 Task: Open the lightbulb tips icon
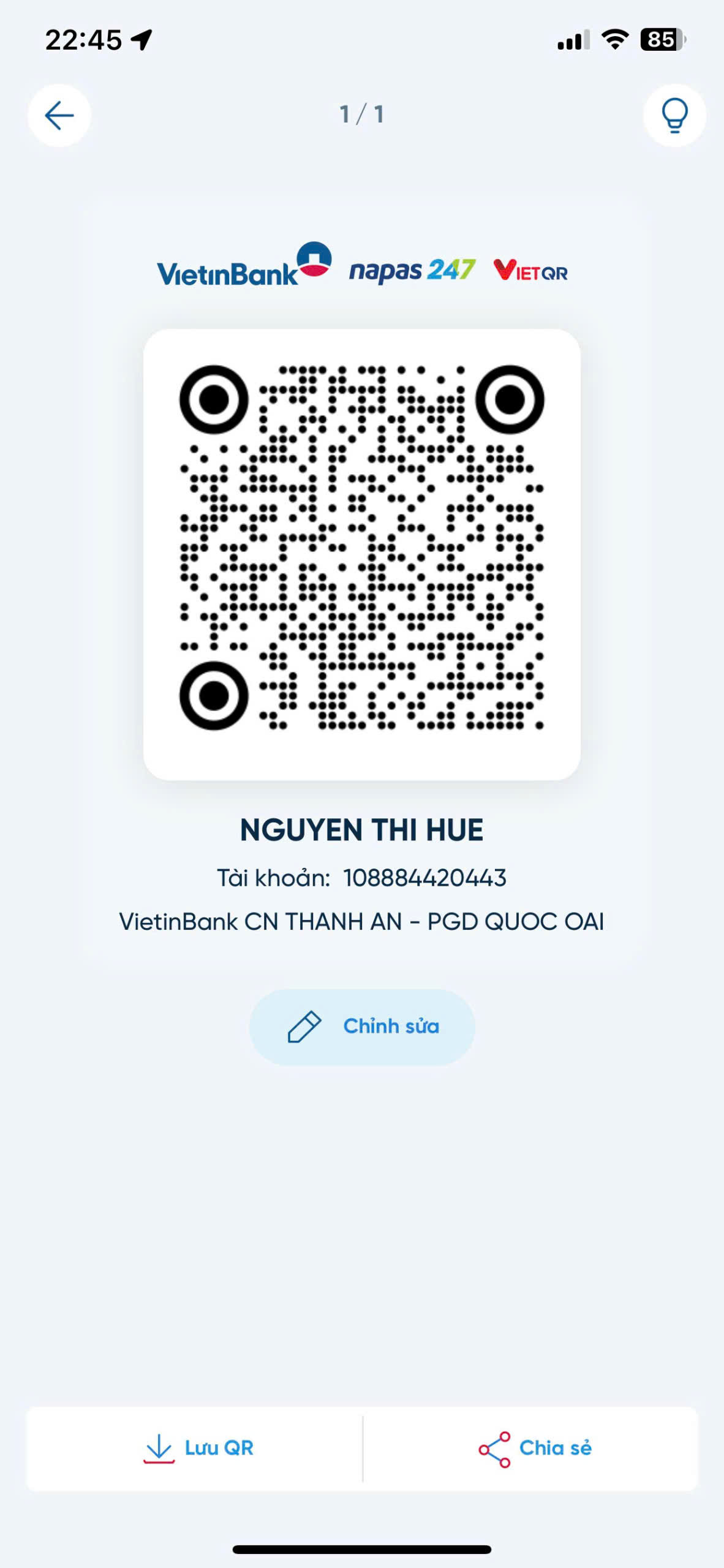[674, 115]
